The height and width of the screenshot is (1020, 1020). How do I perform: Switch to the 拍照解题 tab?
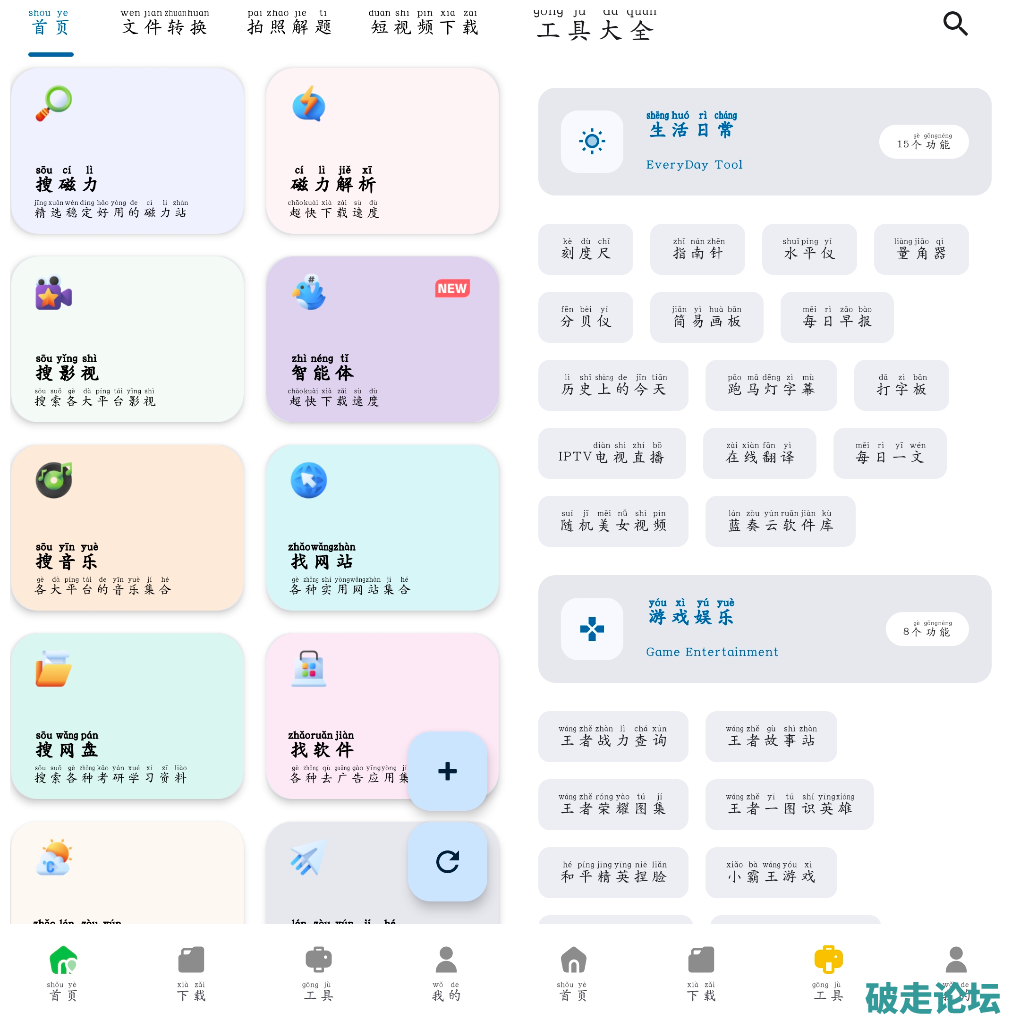click(x=289, y=24)
